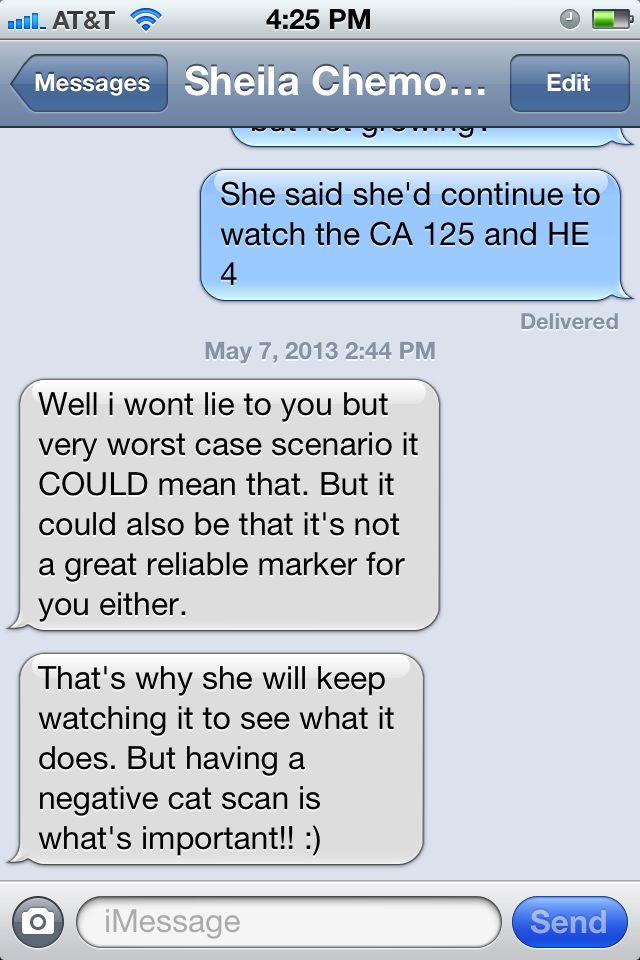Tap the Edit button
Viewport: 640px width, 960px height.
pos(568,83)
